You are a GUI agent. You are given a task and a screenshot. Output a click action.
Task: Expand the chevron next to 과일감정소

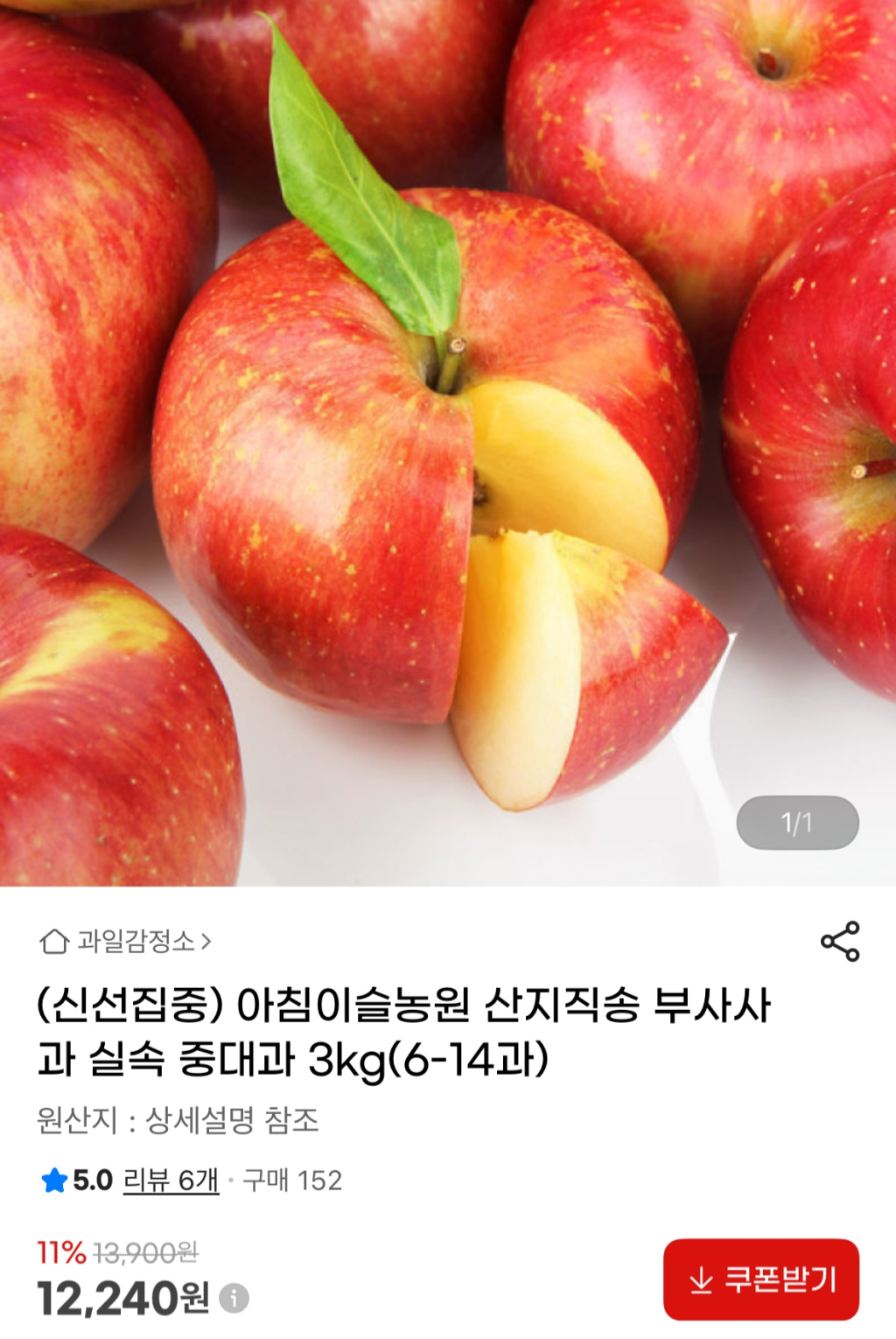pos(207,943)
